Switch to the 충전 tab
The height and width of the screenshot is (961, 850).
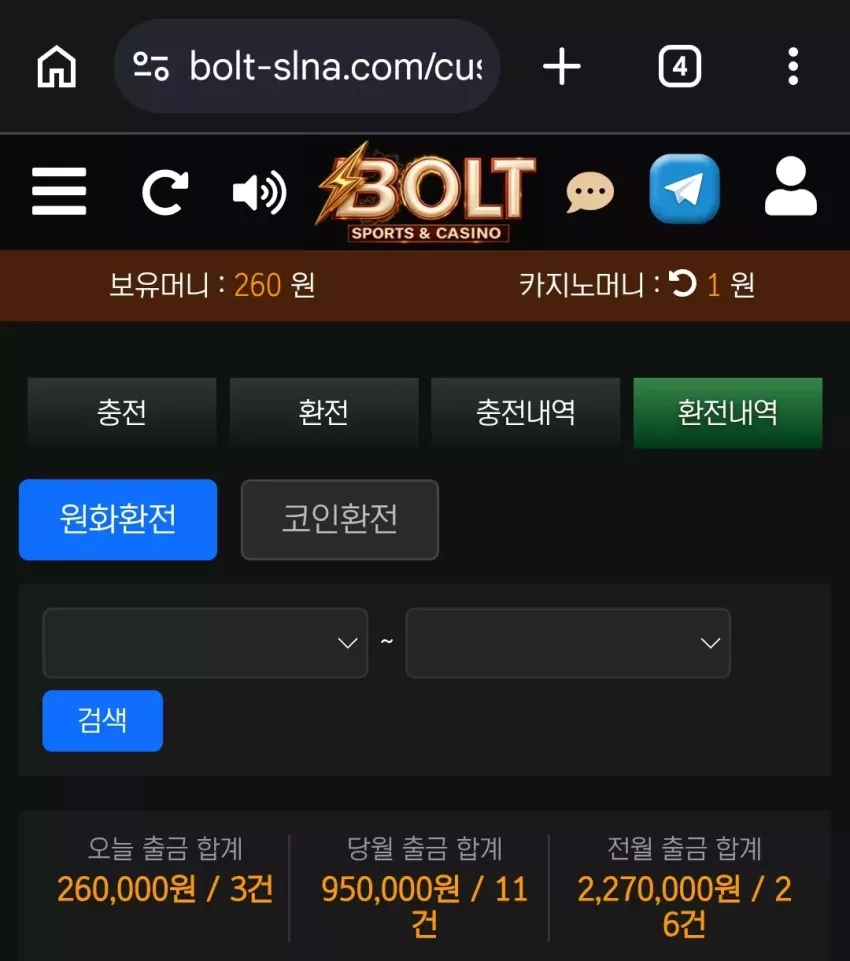coord(122,412)
